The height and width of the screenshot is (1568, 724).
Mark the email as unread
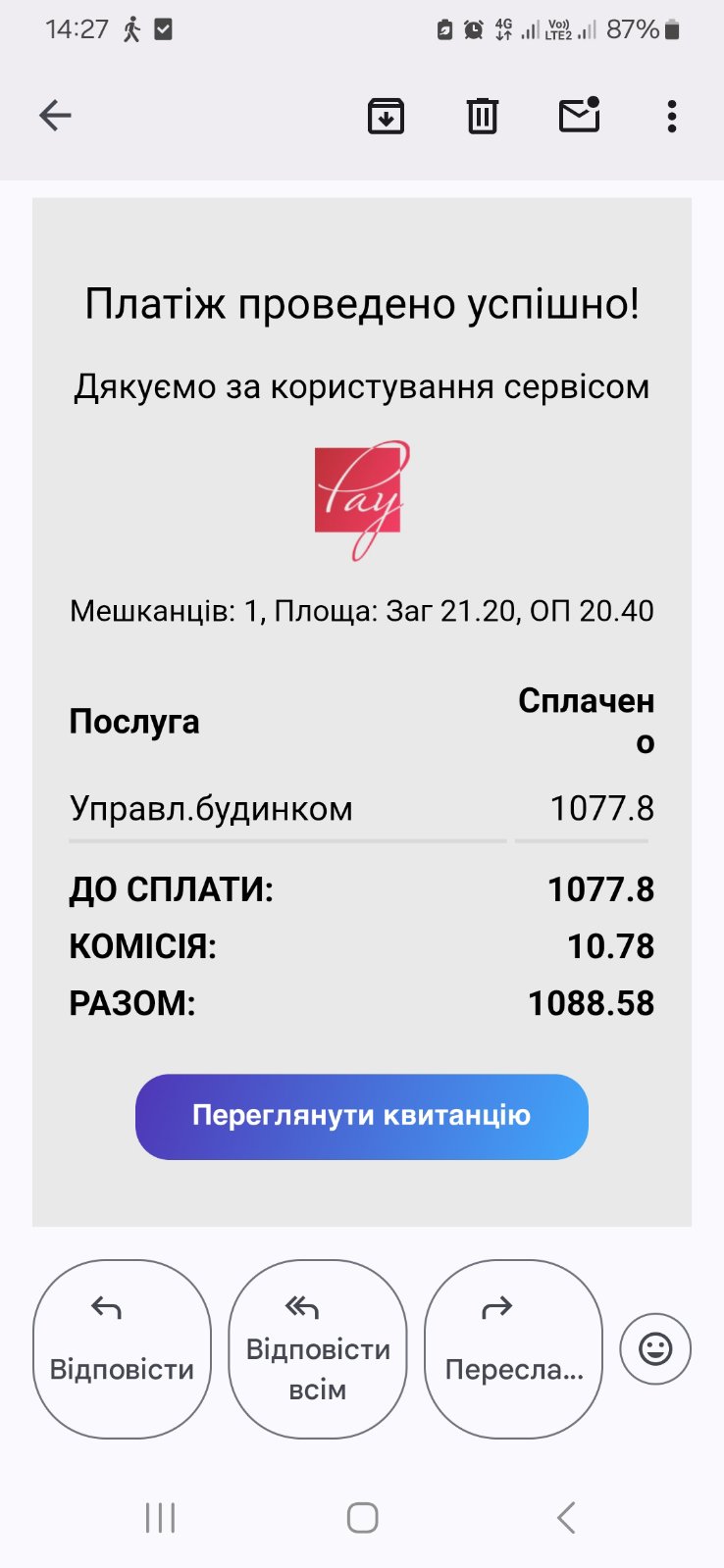tap(579, 116)
